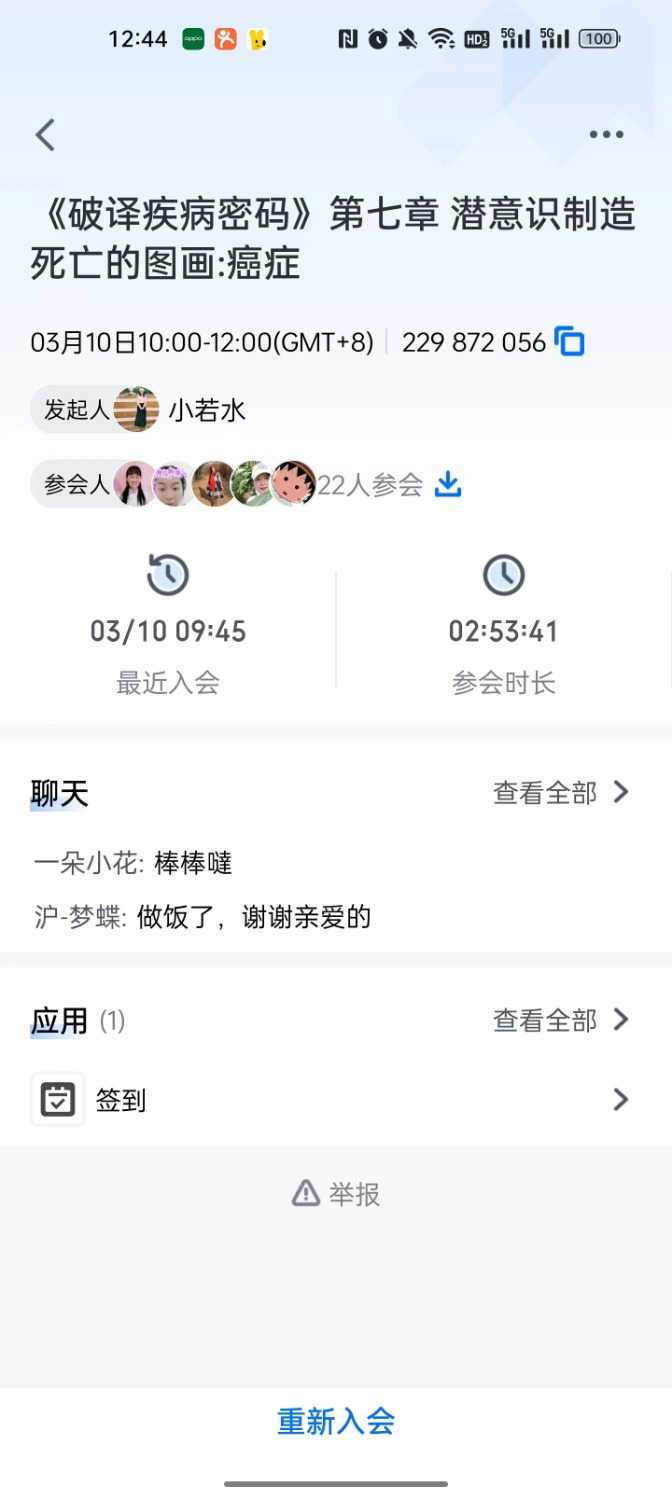Open the three-dot overflow menu
Screen dimensions: 672x1500
606,135
